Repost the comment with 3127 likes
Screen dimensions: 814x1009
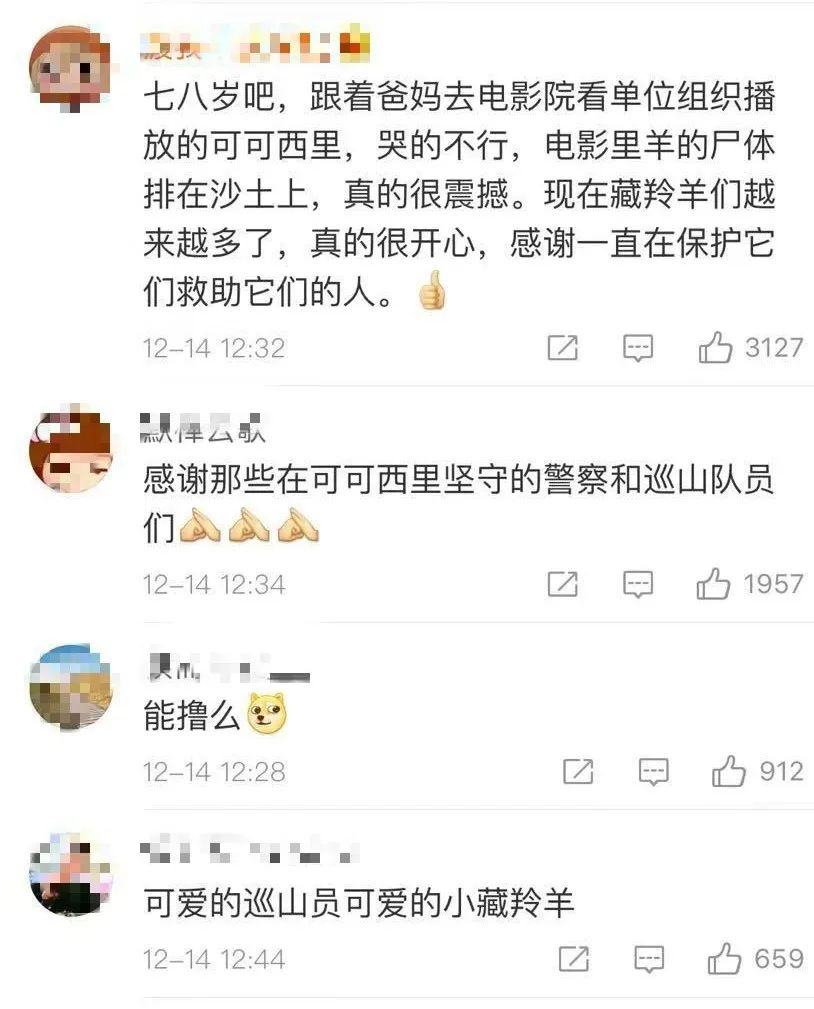click(x=563, y=348)
